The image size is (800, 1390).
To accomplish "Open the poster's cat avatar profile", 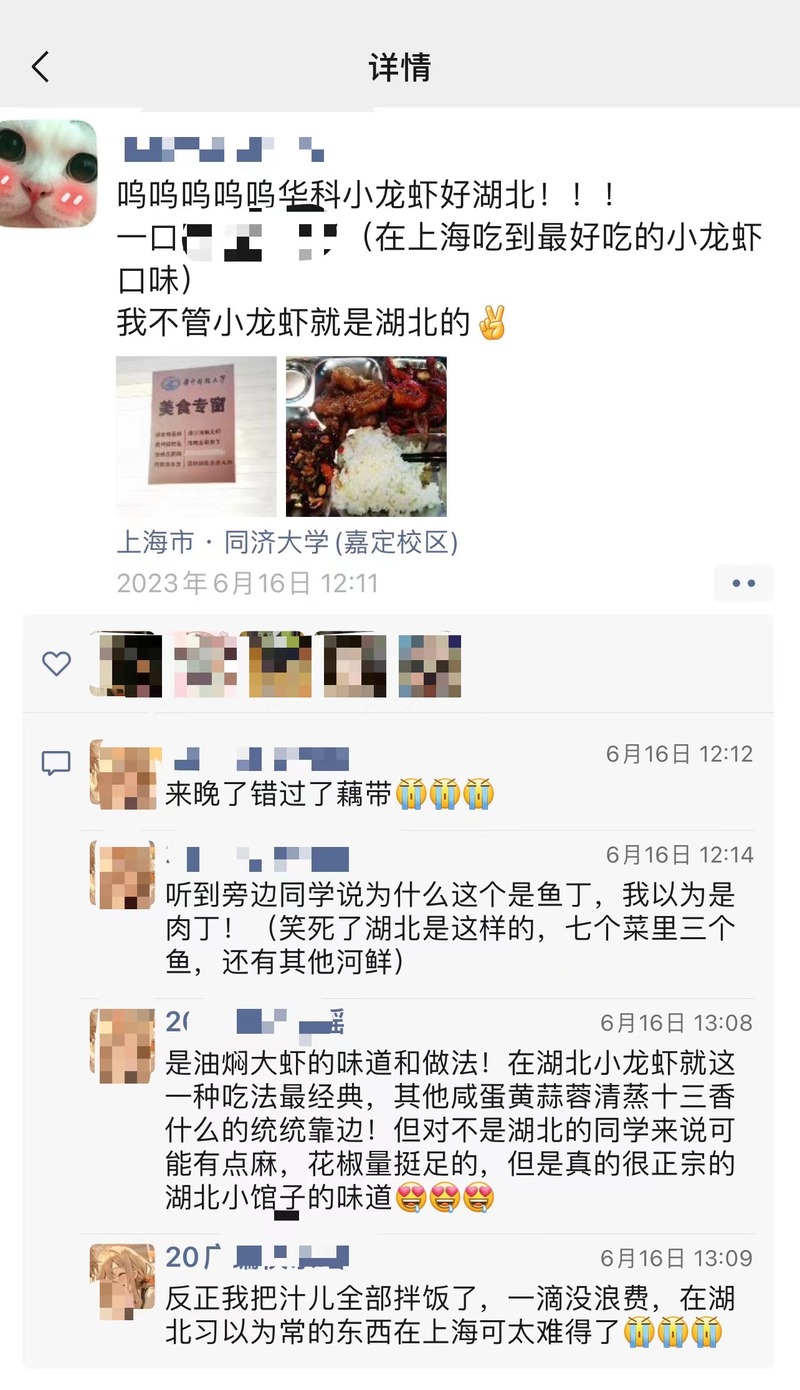I will click(48, 174).
